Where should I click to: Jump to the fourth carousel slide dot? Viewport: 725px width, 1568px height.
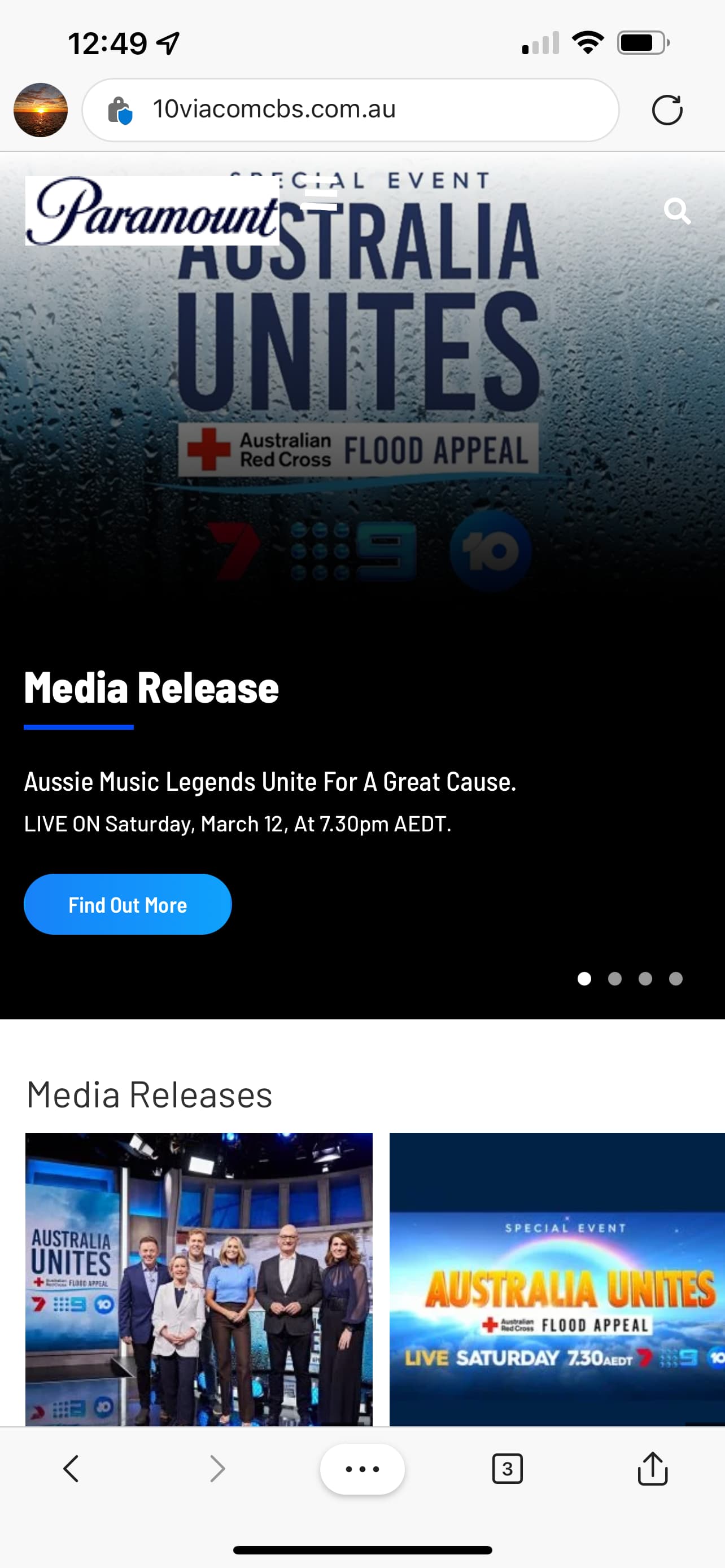click(x=676, y=978)
